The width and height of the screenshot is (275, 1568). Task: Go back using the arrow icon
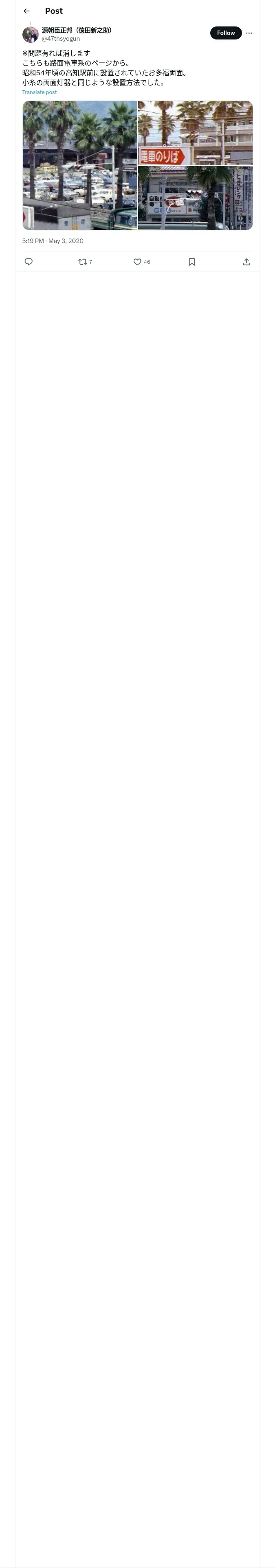(27, 11)
